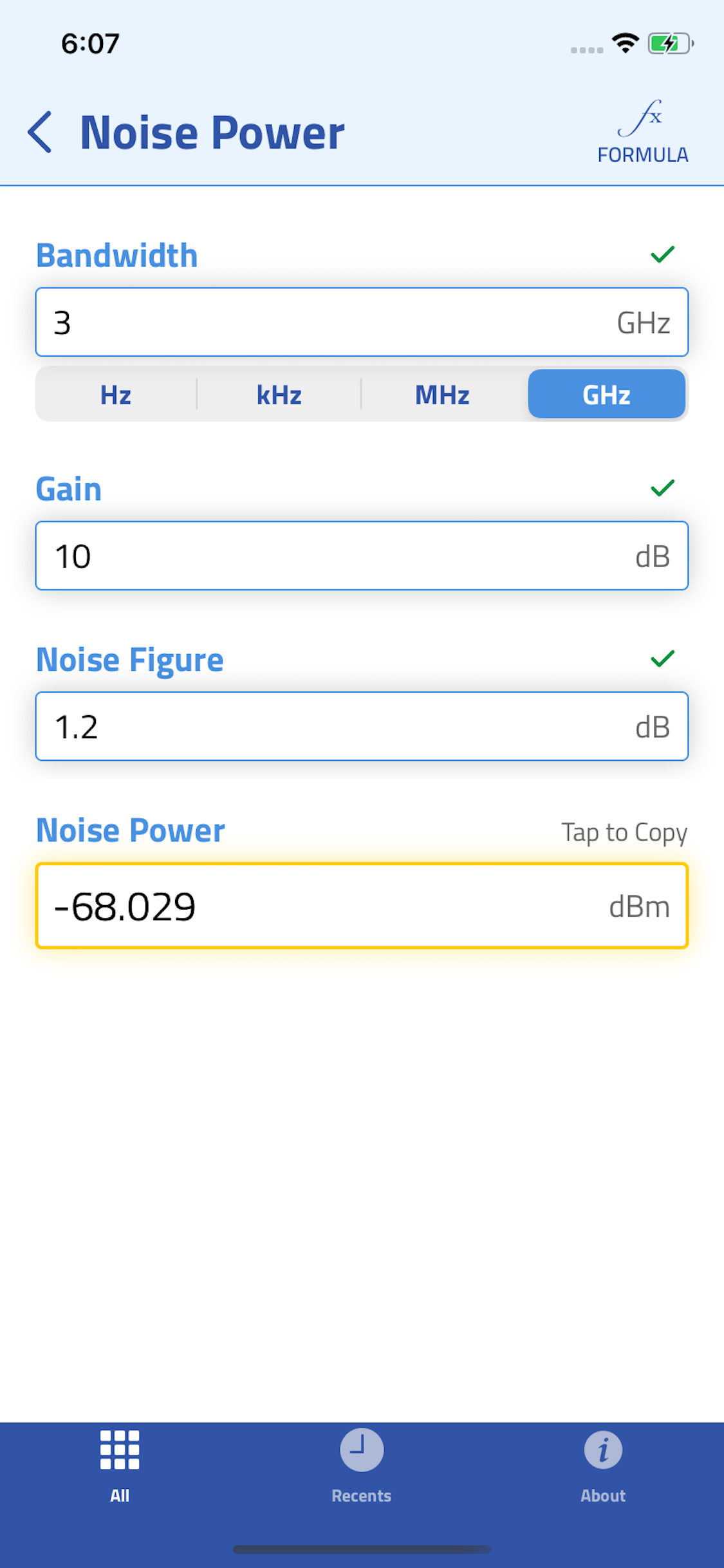Tap the green checkmark beside Bandwidth
This screenshot has height=1568, width=724.
click(x=662, y=255)
